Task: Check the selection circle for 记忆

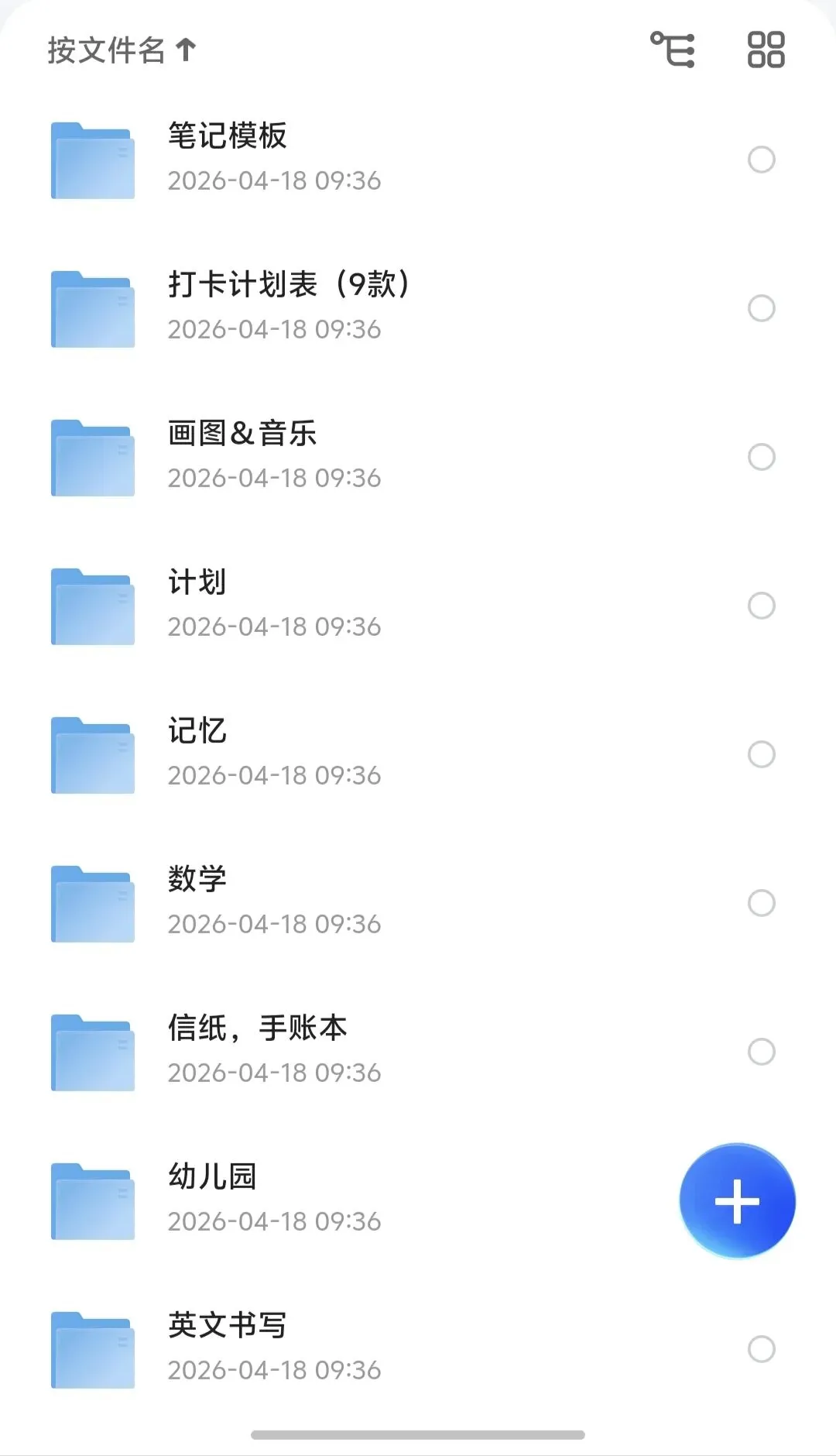Action: coord(761,754)
